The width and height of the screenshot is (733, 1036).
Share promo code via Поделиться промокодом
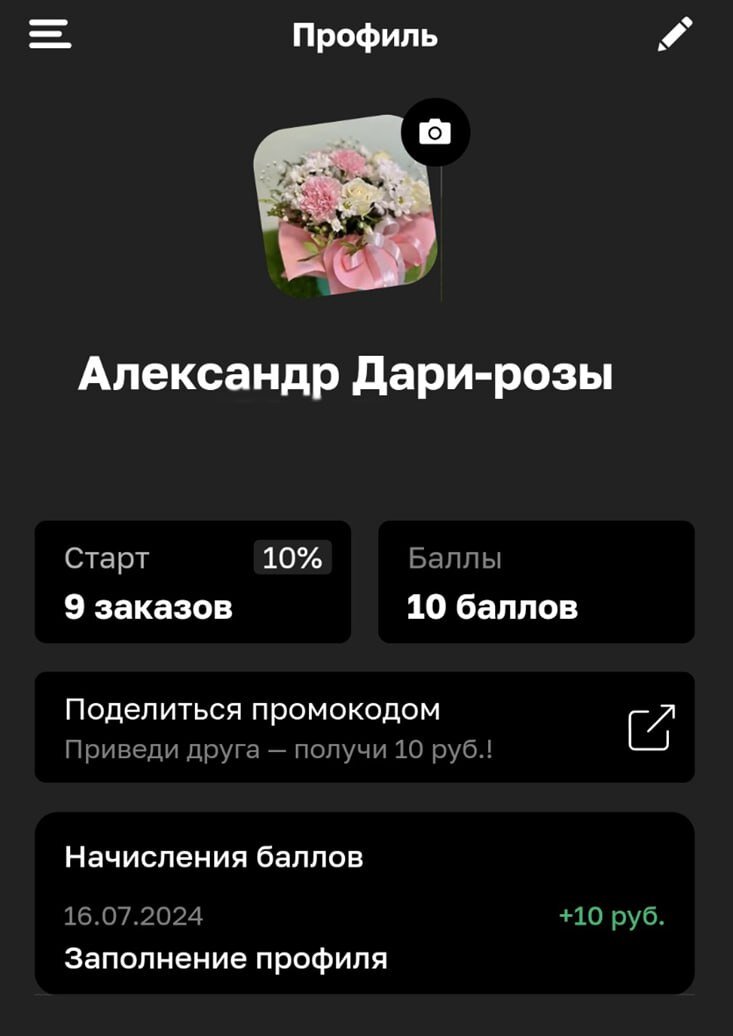pyautogui.click(x=364, y=727)
